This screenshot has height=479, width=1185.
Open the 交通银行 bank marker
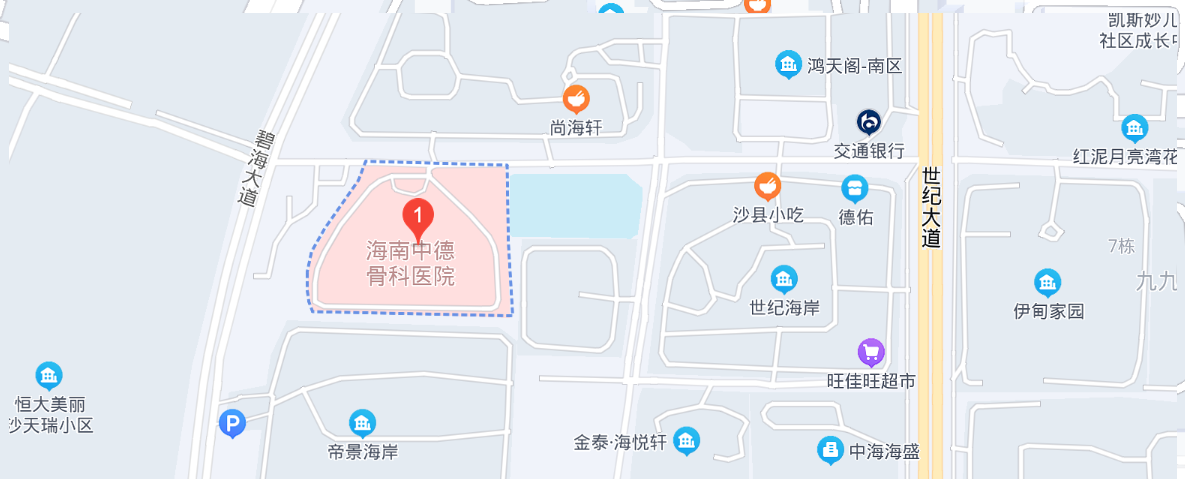[x=869, y=122]
